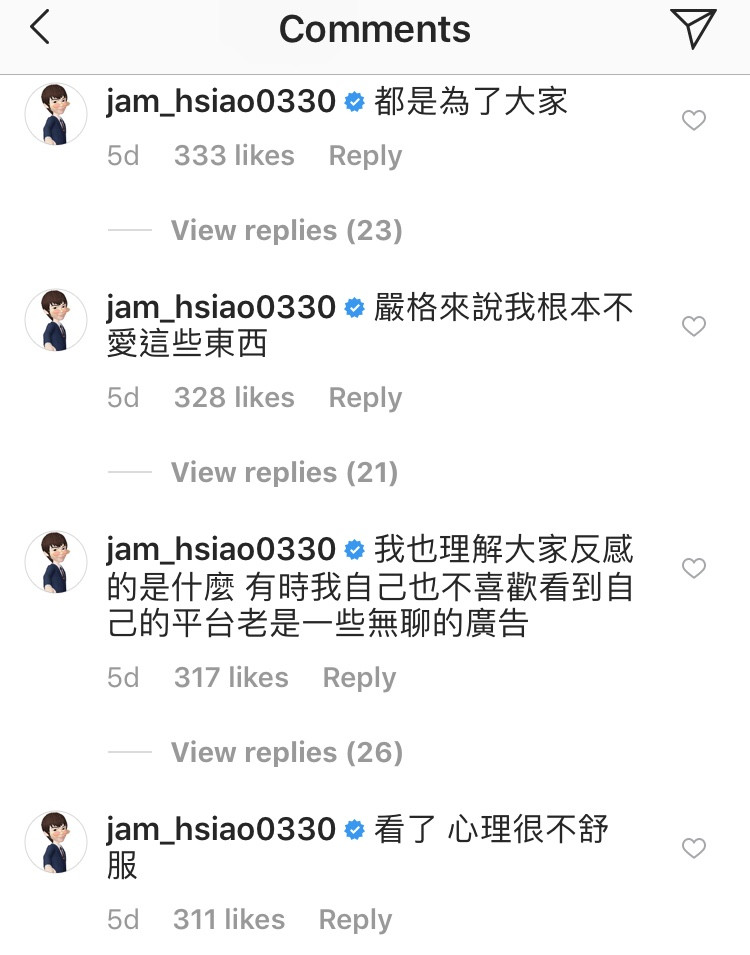Reply to the comment with 333 likes
This screenshot has width=750, height=955.
point(365,156)
